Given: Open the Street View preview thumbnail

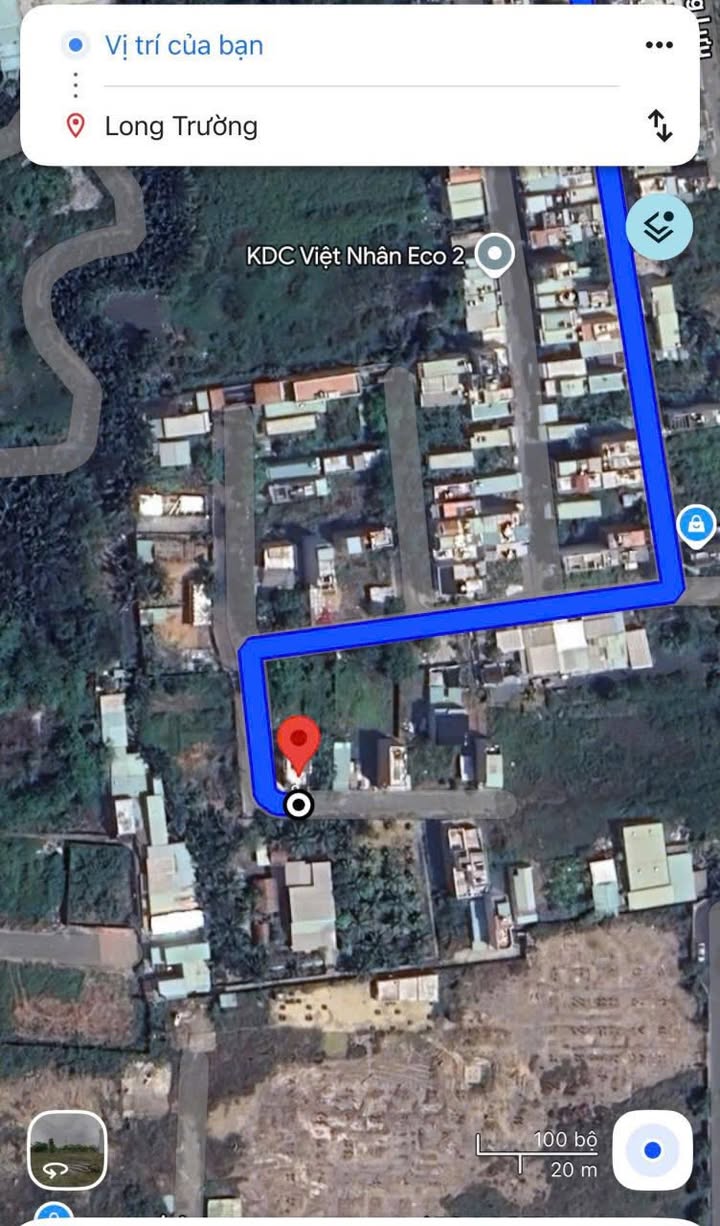Looking at the screenshot, I should point(67,1150).
